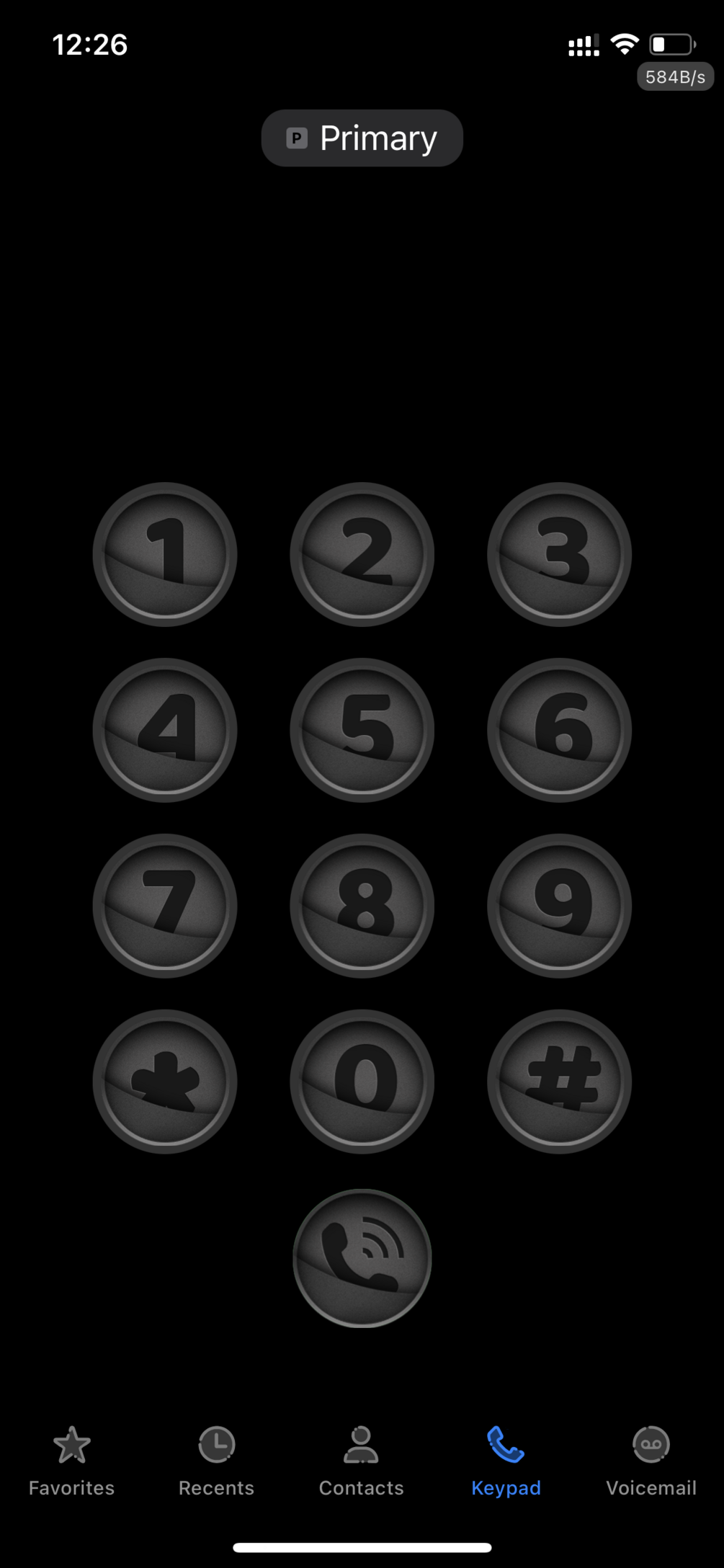724x1568 pixels.
Task: Dial the number 0 key
Action: click(362, 1082)
